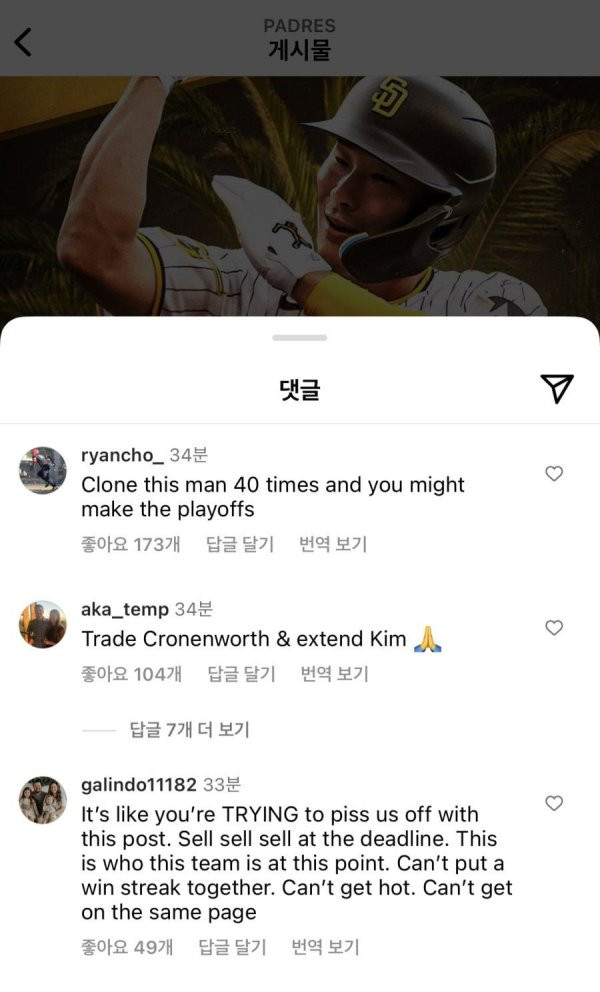The image size is (600, 992).
Task: Go back with the top-left arrow
Action: [23, 41]
